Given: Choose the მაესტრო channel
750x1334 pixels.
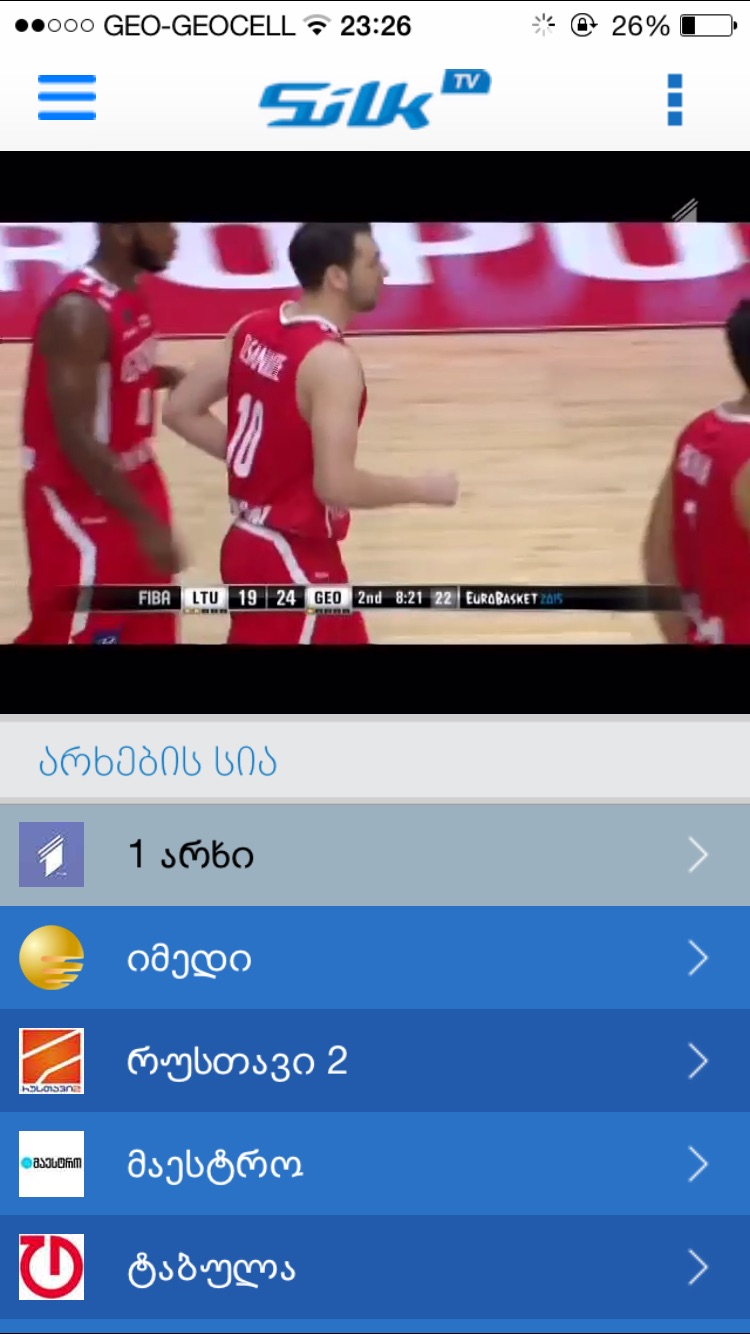Looking at the screenshot, I should coord(375,1164).
